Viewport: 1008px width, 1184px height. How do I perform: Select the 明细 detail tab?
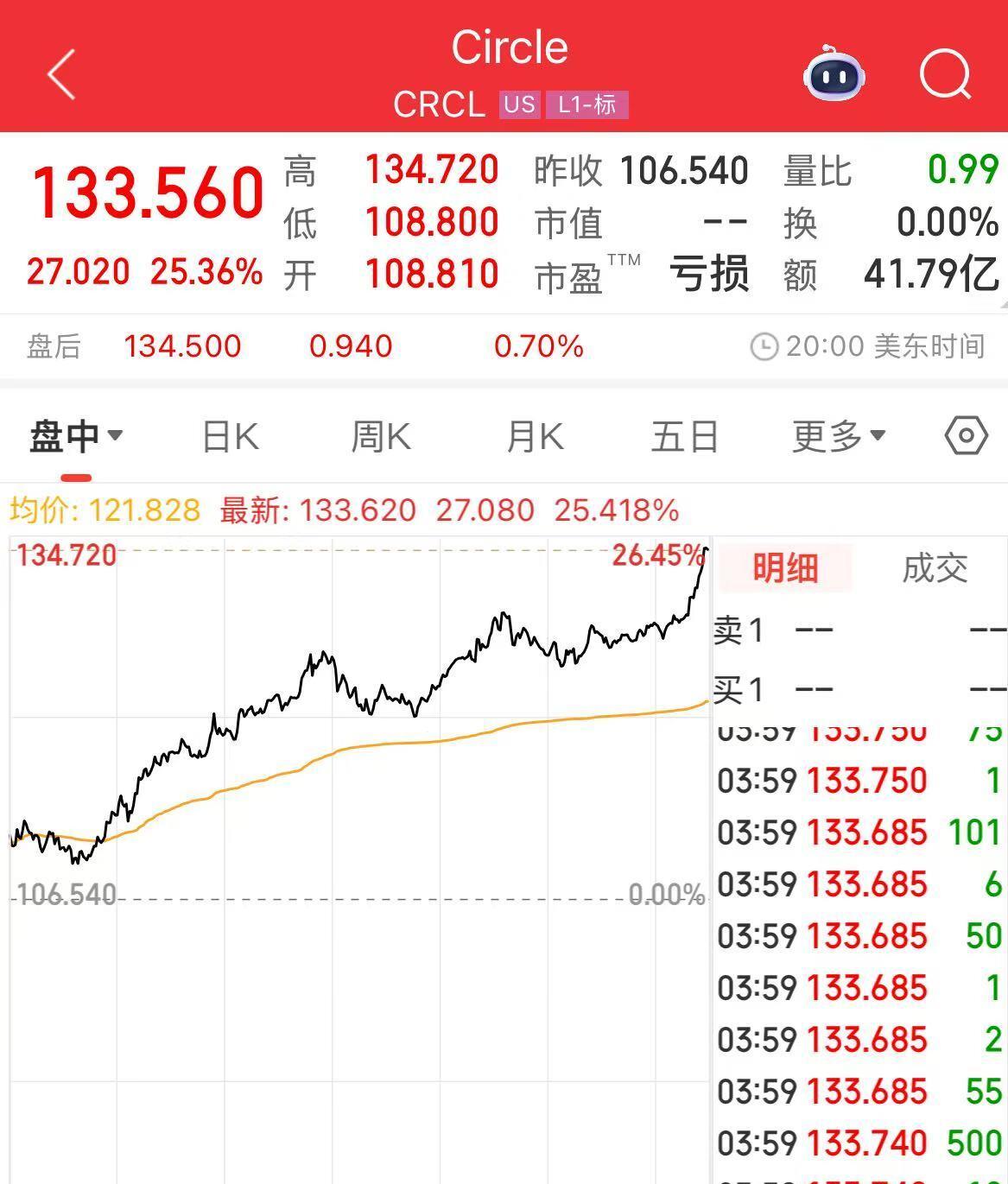(784, 568)
